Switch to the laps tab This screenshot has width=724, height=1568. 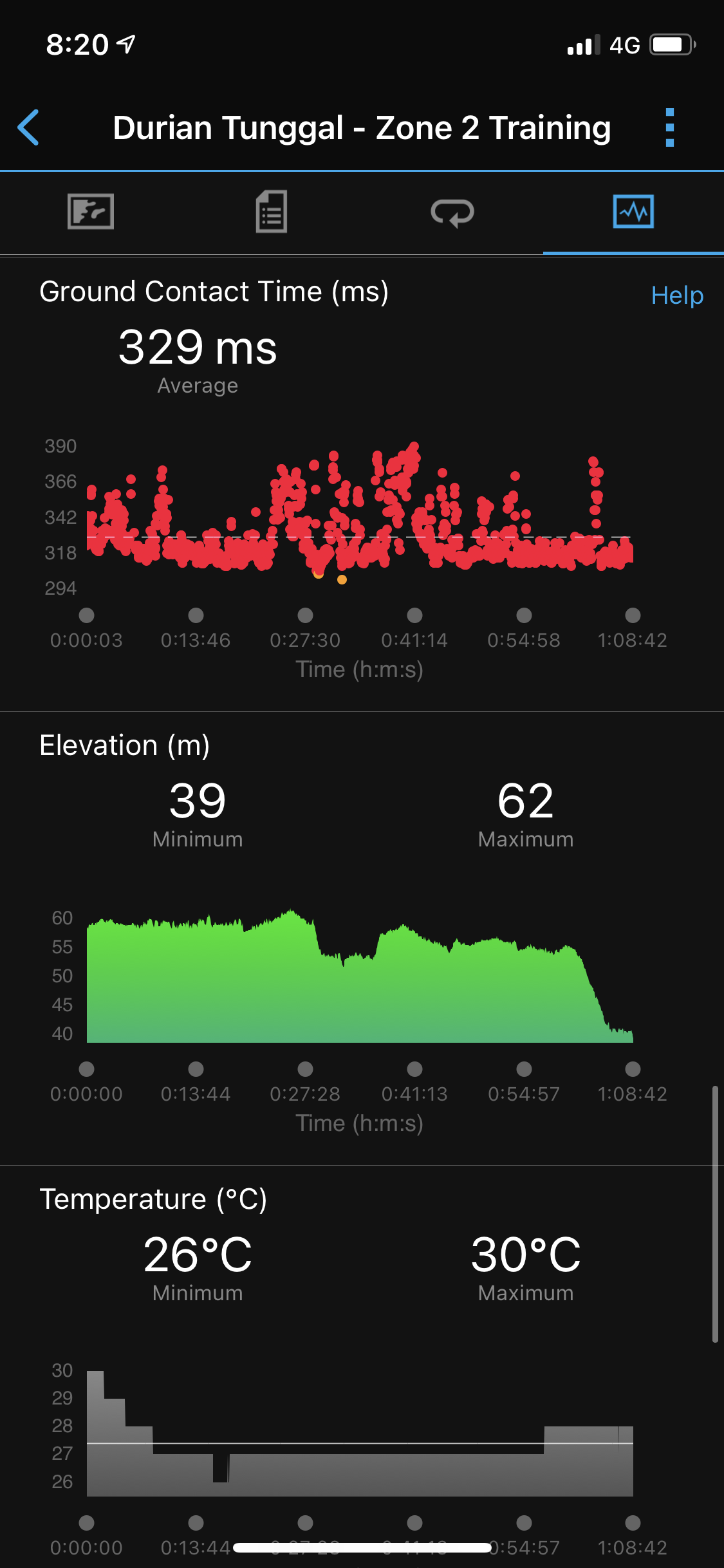[452, 212]
